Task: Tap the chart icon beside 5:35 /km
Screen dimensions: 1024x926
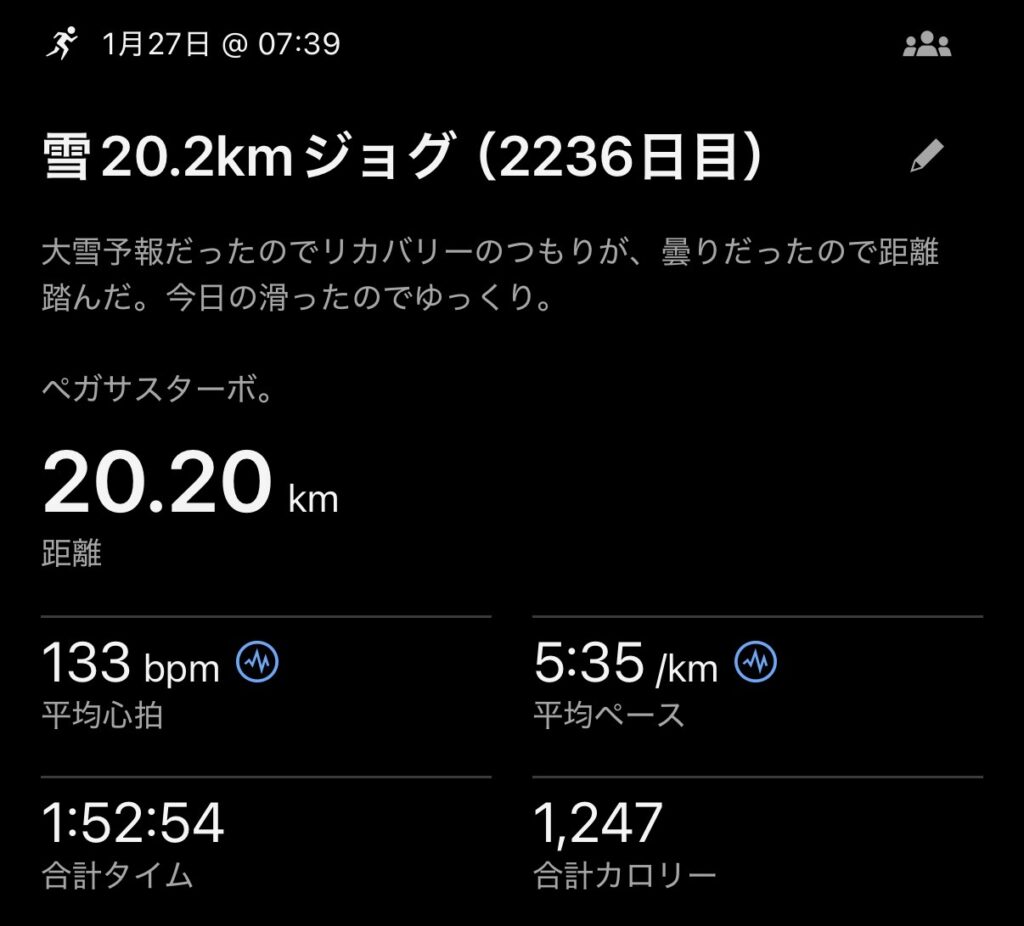Action: (x=756, y=662)
